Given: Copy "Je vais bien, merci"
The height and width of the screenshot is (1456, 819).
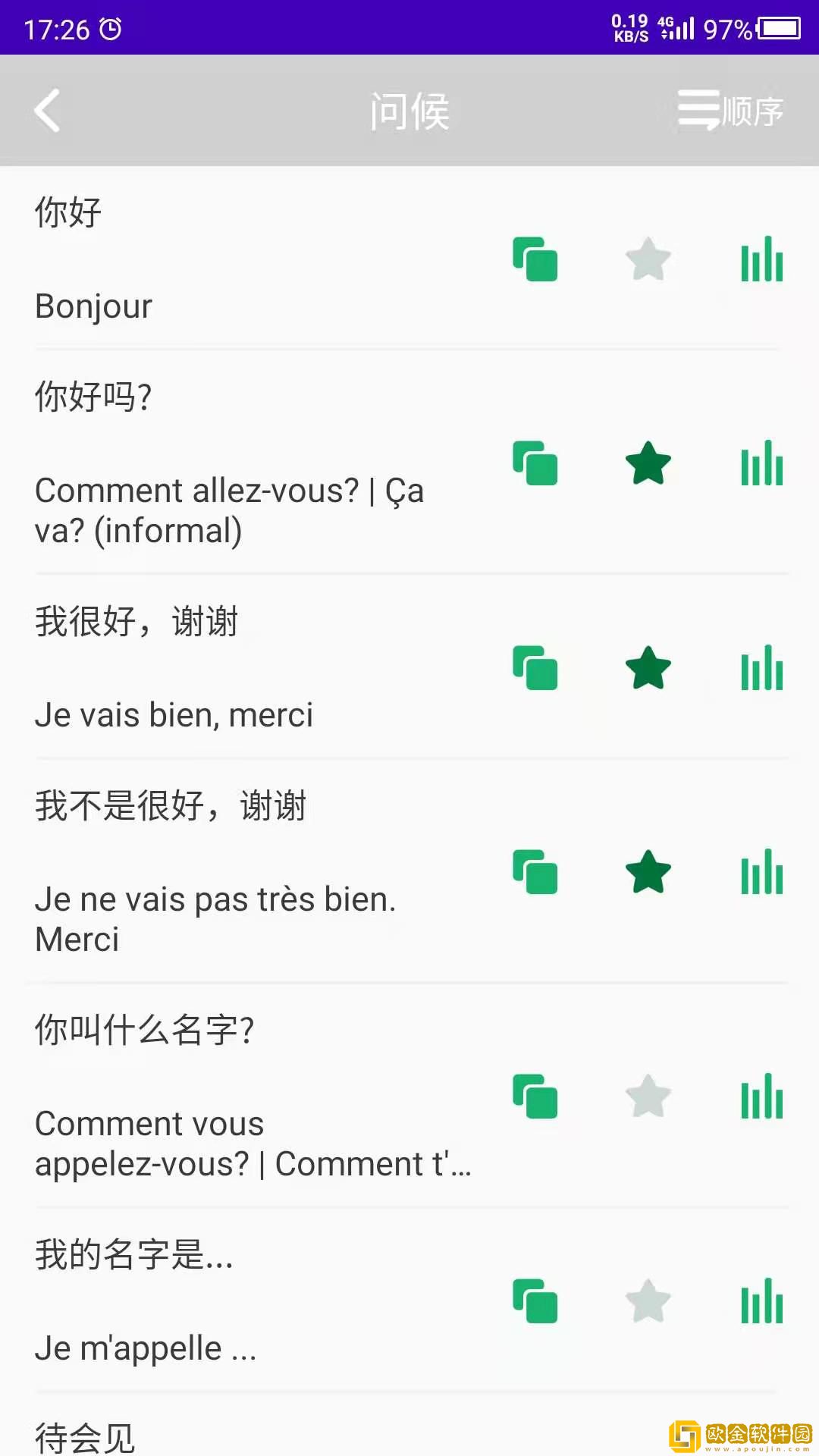Looking at the screenshot, I should click(x=536, y=669).
